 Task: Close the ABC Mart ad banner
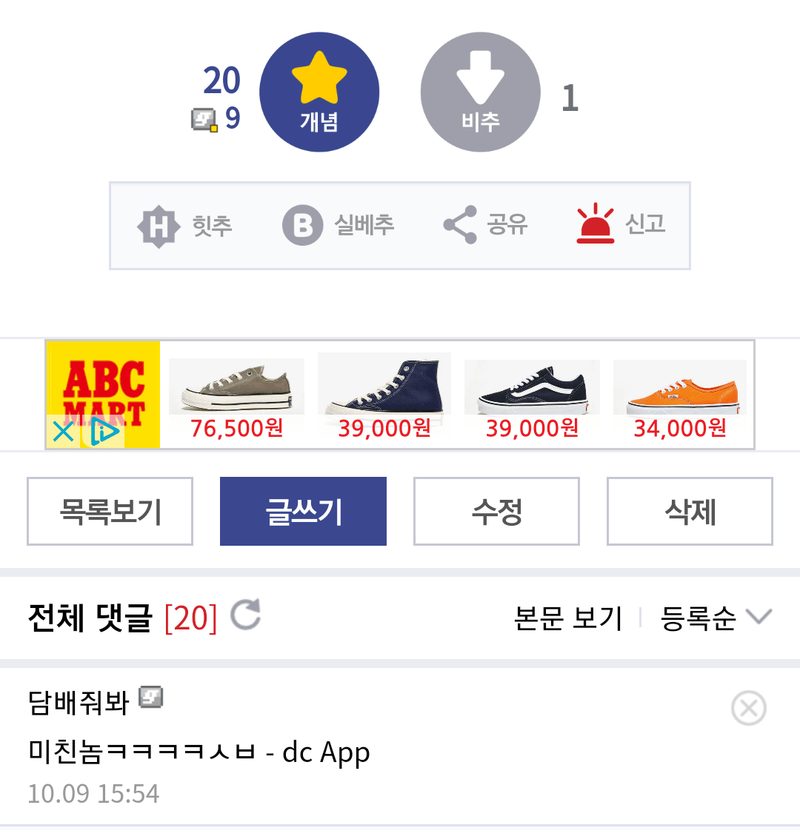62,432
